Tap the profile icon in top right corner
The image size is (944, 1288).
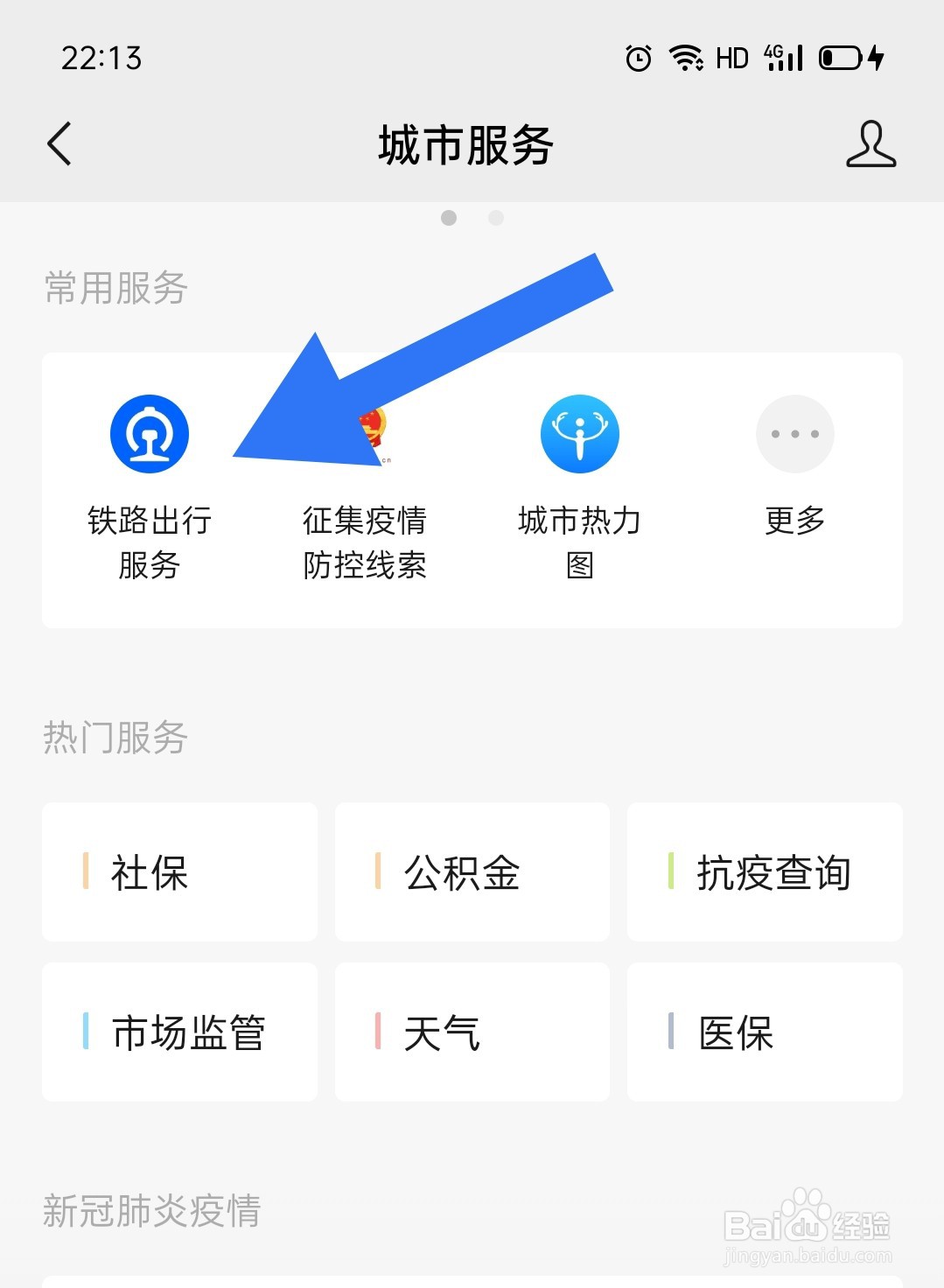coord(871,145)
